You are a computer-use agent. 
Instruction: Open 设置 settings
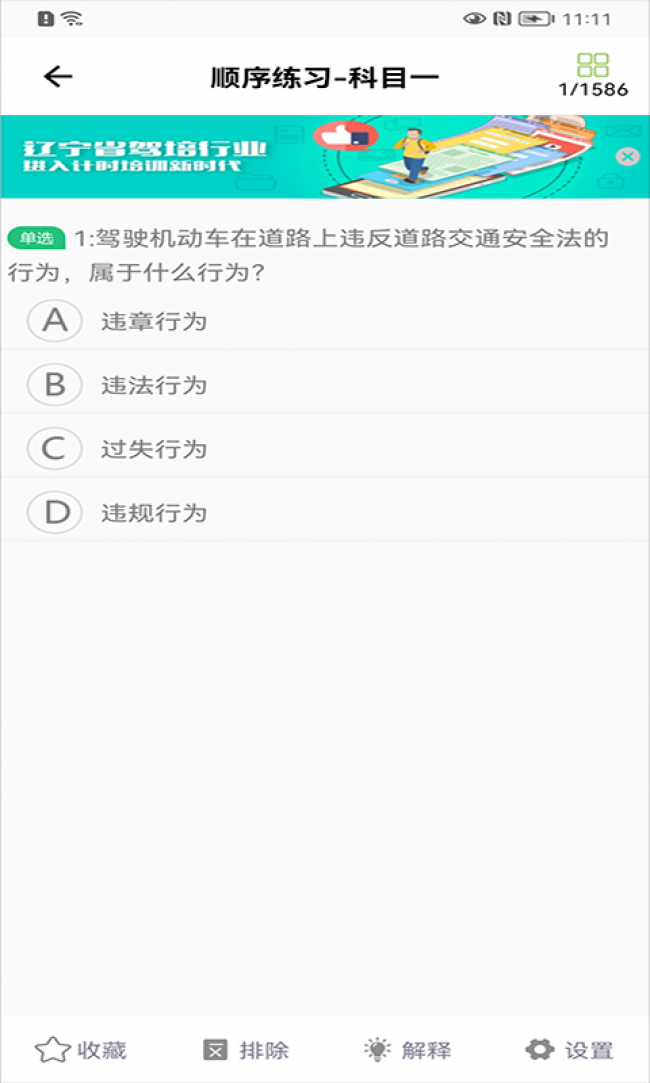(x=569, y=1050)
